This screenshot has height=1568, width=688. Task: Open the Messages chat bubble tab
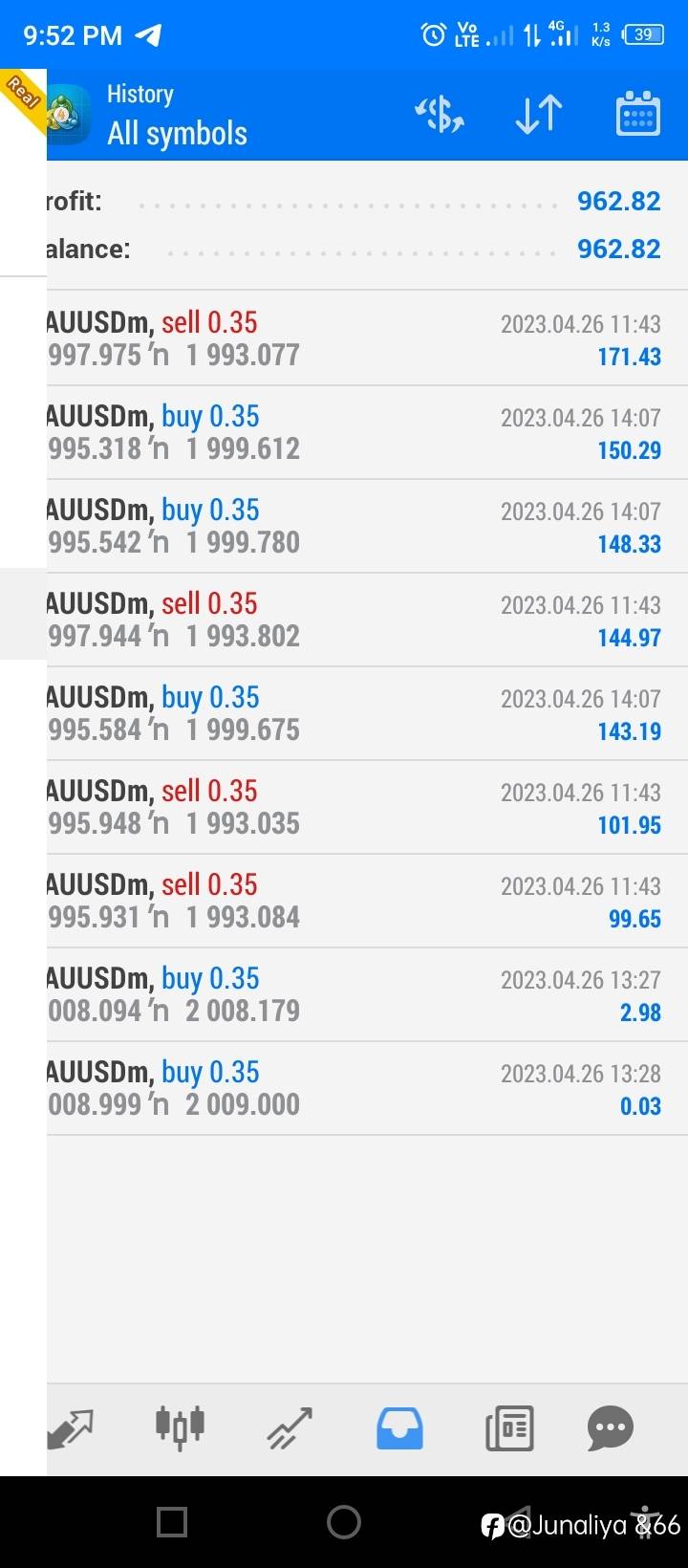(611, 1428)
